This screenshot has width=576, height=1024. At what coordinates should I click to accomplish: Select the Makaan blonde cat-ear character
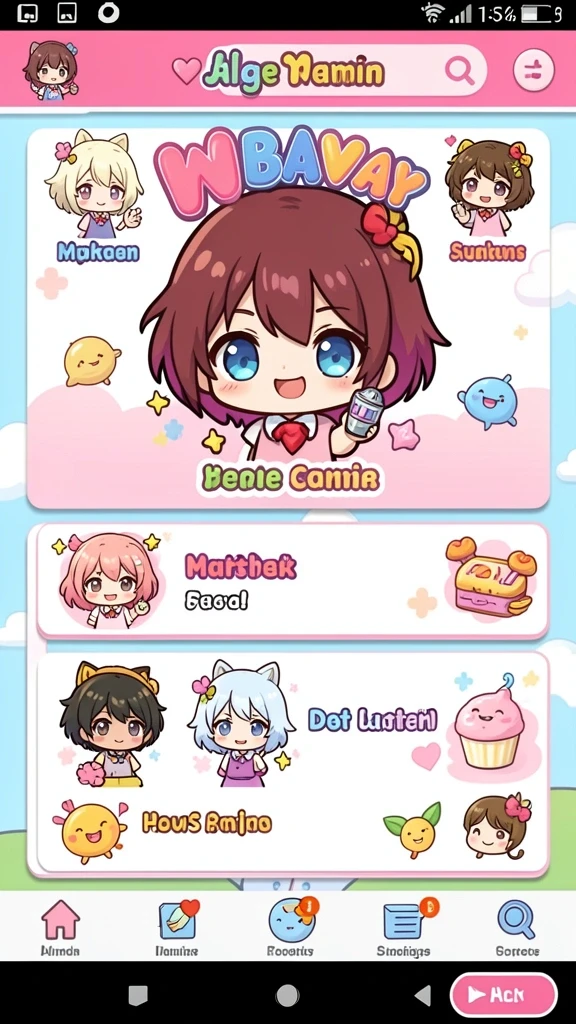(94, 196)
